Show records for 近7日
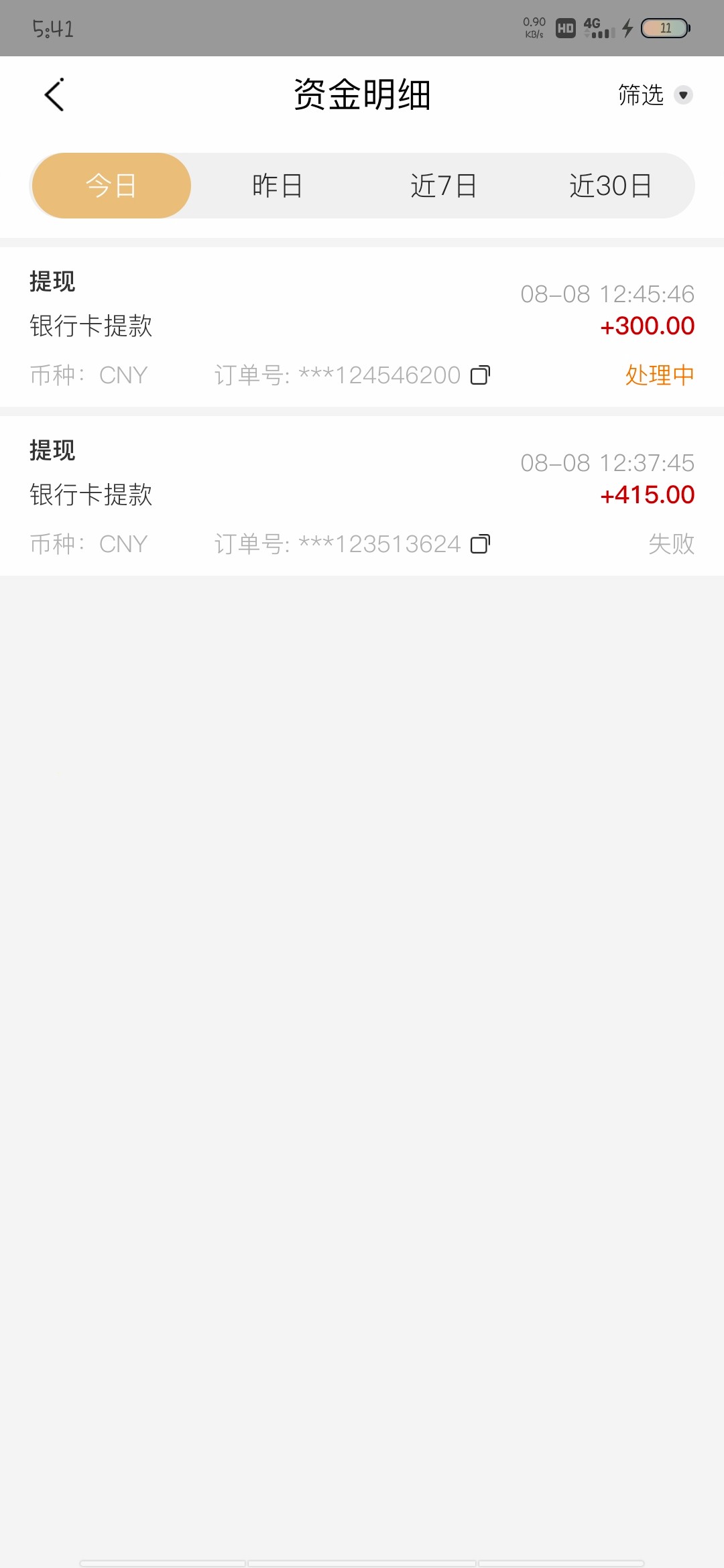The image size is (724, 1568). pyautogui.click(x=443, y=186)
